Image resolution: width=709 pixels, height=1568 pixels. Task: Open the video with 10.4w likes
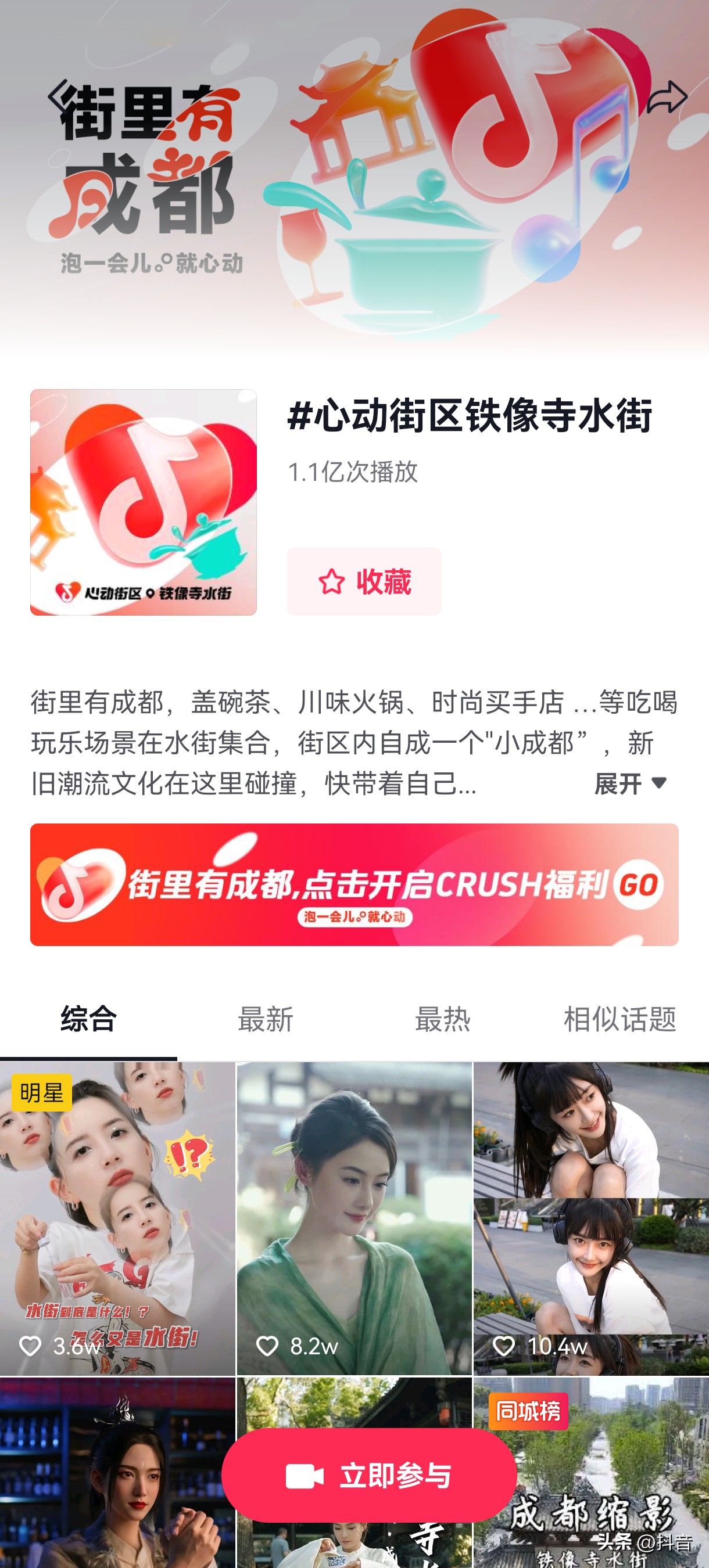pyautogui.click(x=591, y=1217)
